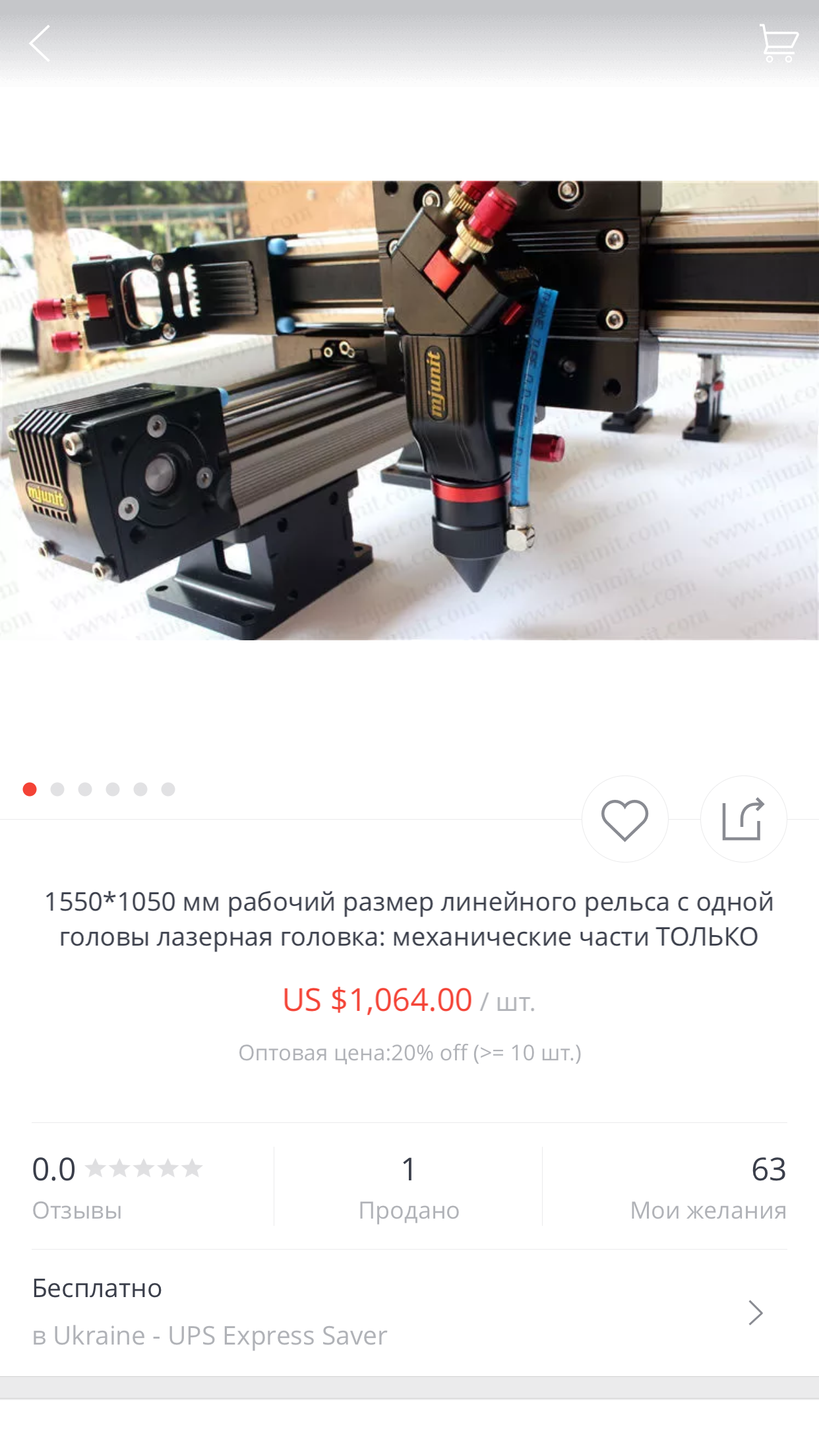
Task: Open the shopping cart
Action: pos(779,44)
